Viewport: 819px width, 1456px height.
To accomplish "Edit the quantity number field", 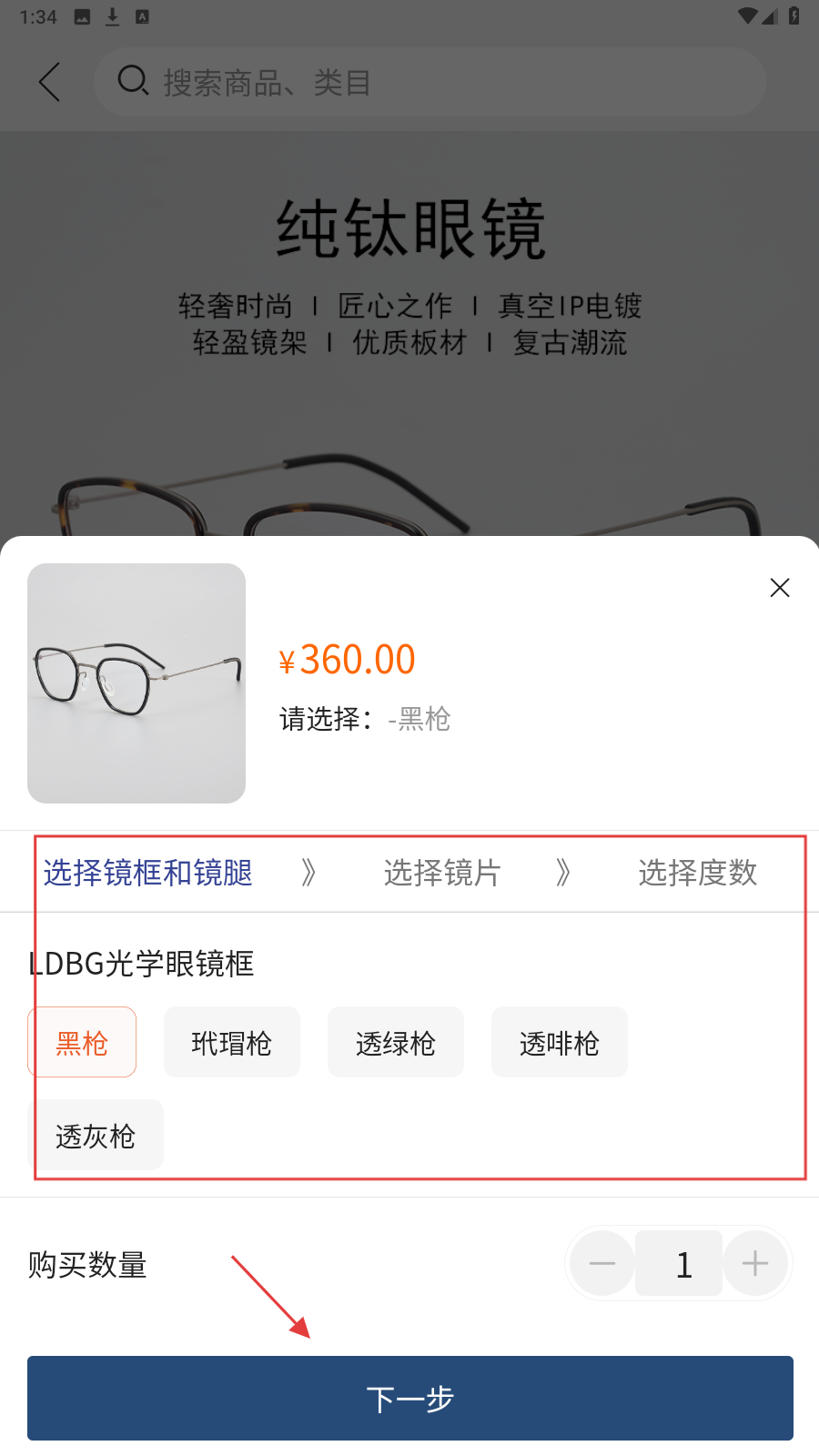I will (x=682, y=1263).
